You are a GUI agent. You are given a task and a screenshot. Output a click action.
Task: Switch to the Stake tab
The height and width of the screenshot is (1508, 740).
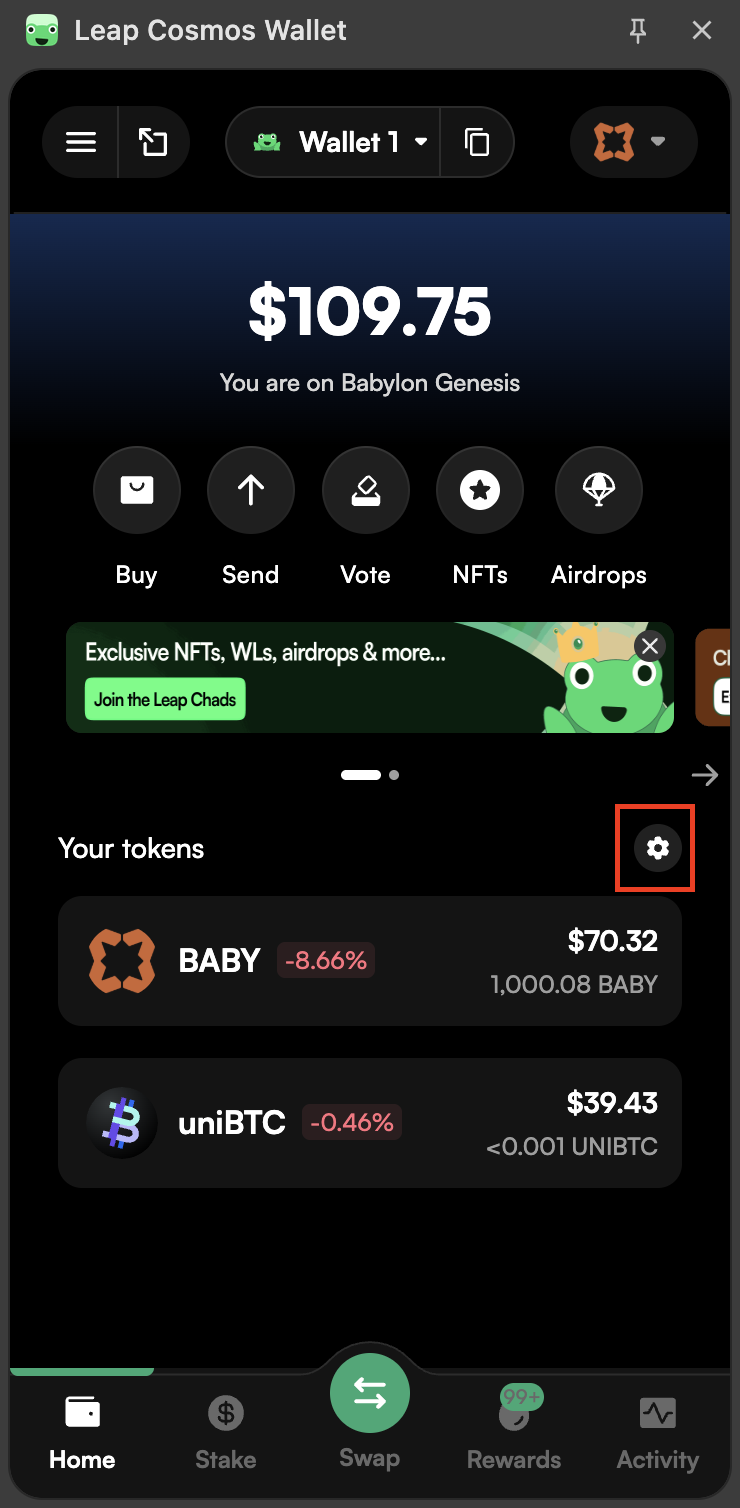226,1432
